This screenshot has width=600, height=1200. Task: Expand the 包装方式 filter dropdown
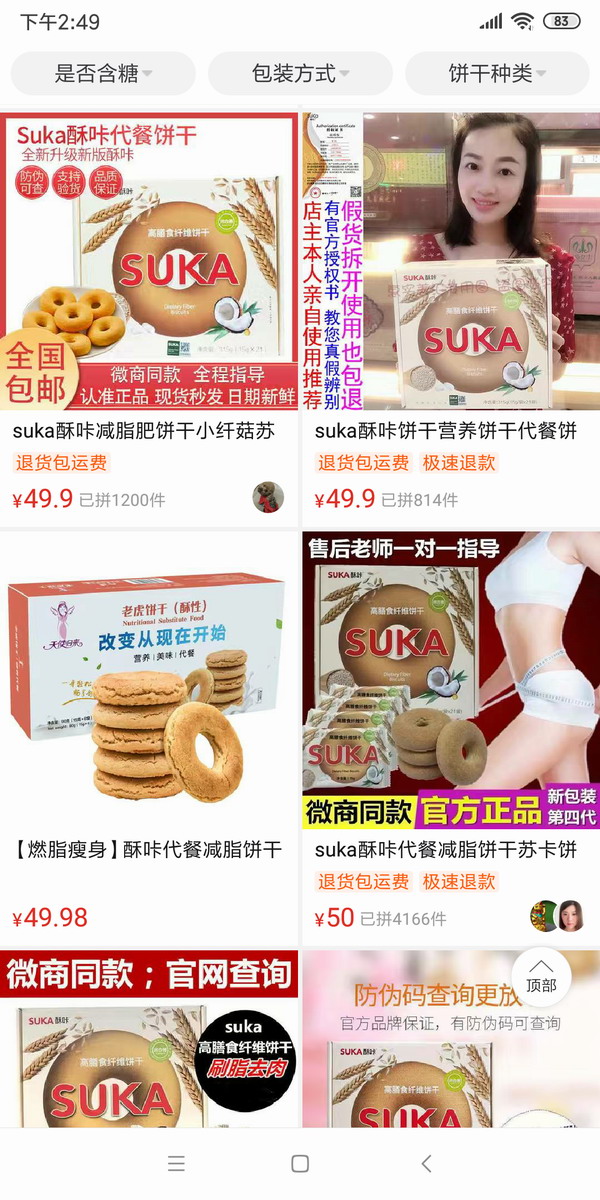tap(300, 74)
